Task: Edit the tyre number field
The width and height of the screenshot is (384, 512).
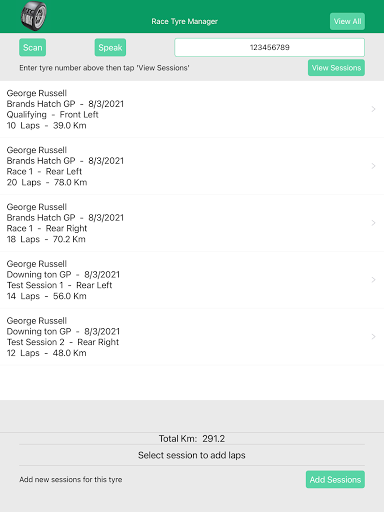Action: point(269,47)
